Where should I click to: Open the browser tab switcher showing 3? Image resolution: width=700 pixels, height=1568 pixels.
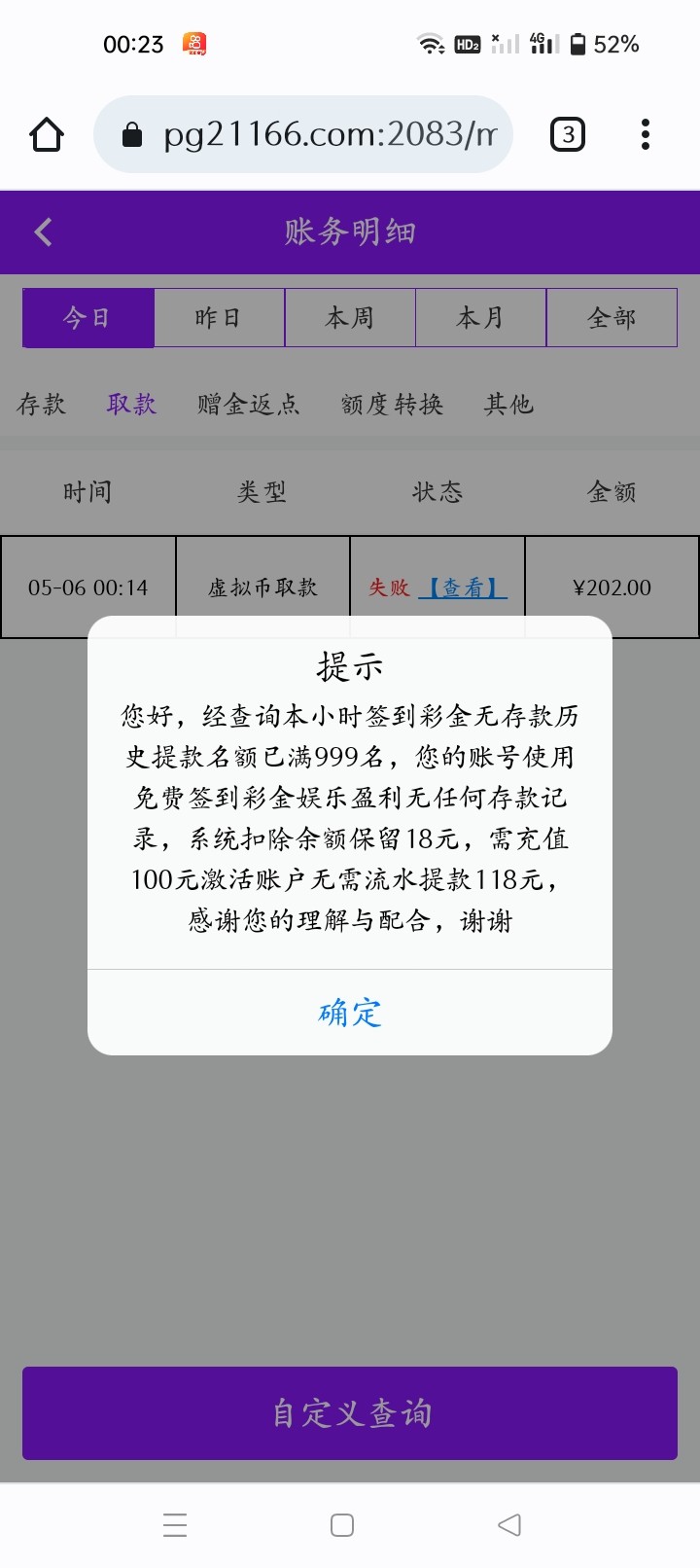(x=567, y=134)
